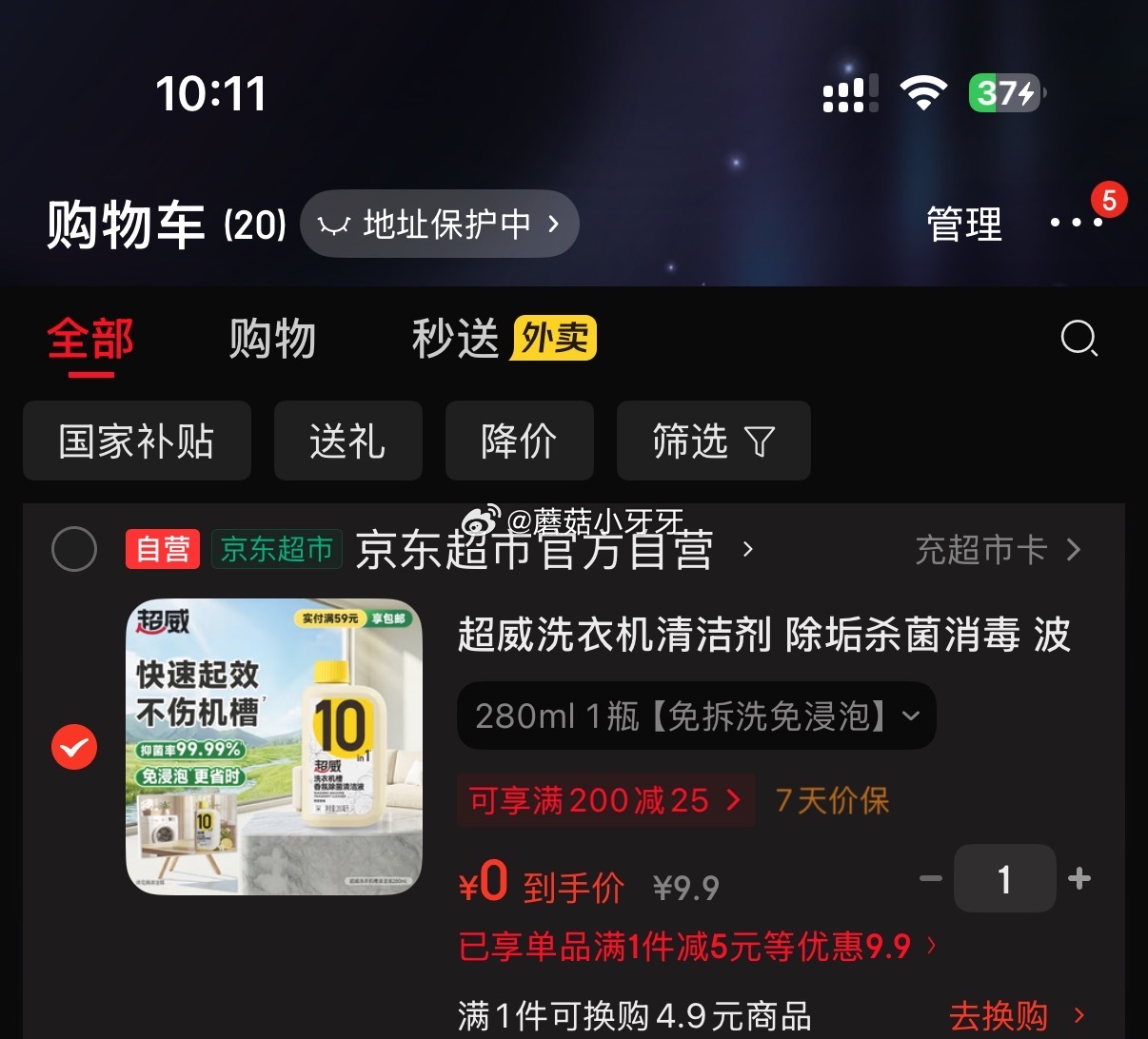Switch to the 购物 tab
Viewport: 1148px width, 1039px height.
pyautogui.click(x=272, y=340)
